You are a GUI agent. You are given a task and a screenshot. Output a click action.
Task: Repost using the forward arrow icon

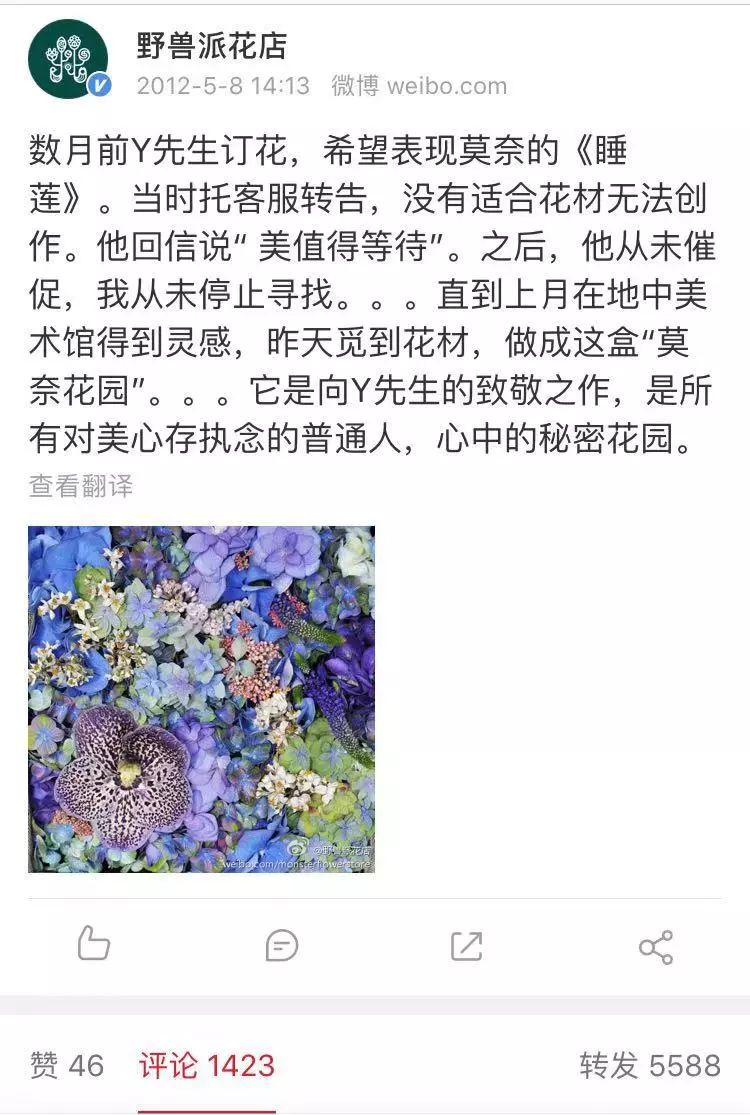coord(467,945)
